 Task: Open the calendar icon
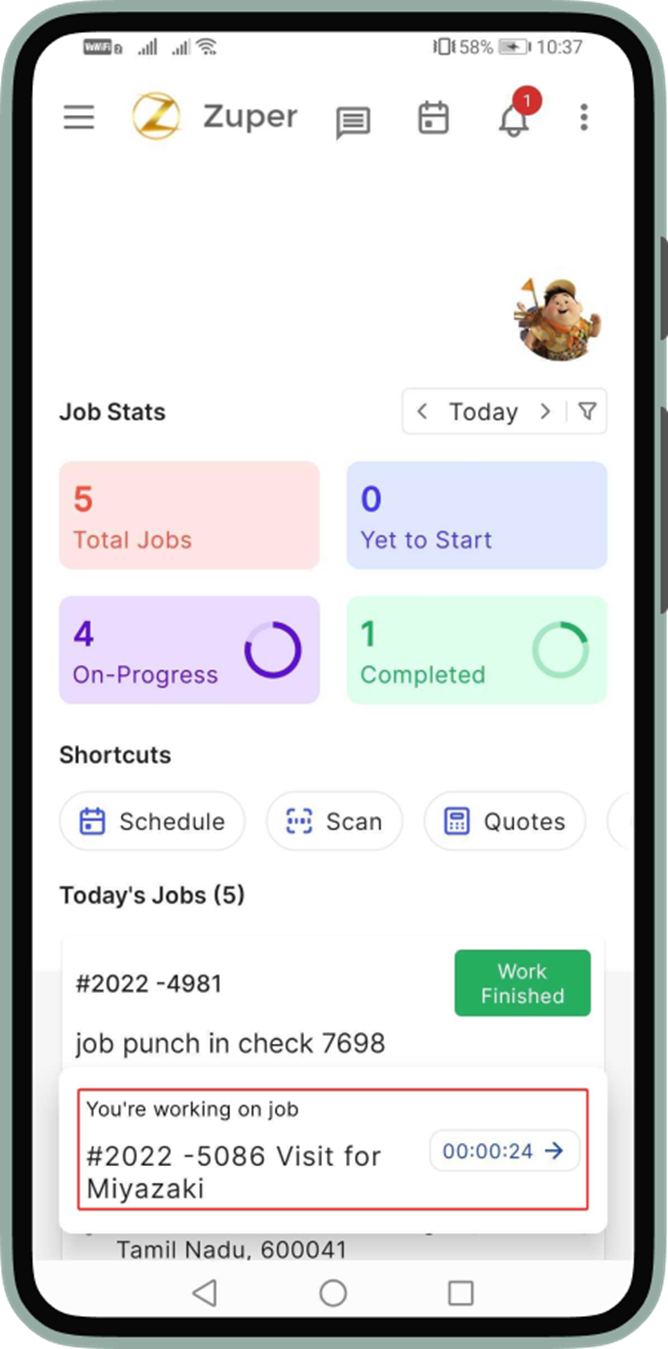point(433,118)
